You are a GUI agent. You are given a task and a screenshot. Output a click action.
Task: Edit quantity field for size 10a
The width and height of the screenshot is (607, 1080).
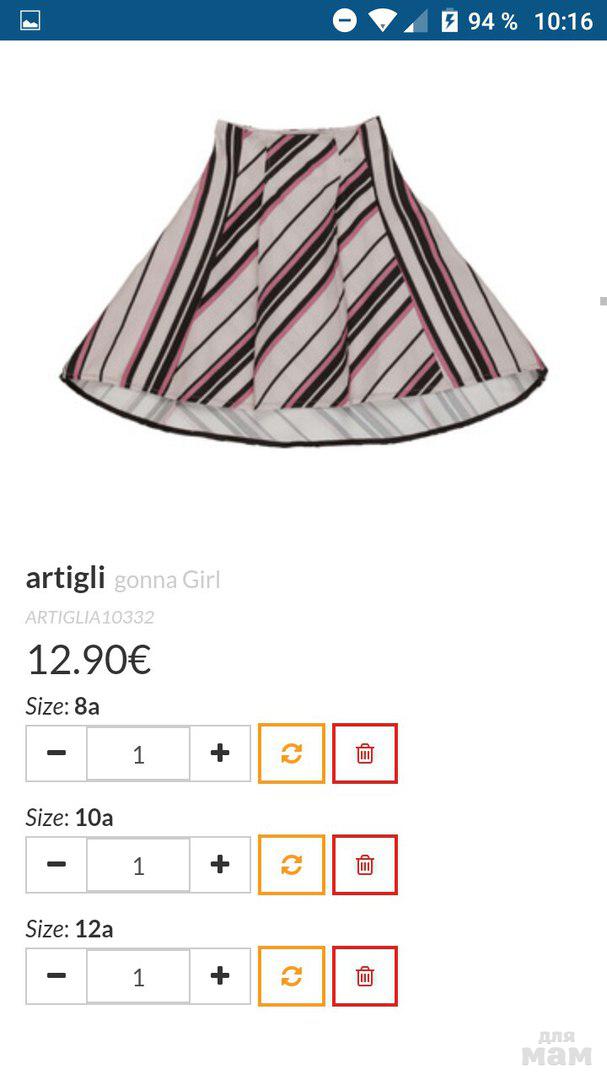point(138,864)
